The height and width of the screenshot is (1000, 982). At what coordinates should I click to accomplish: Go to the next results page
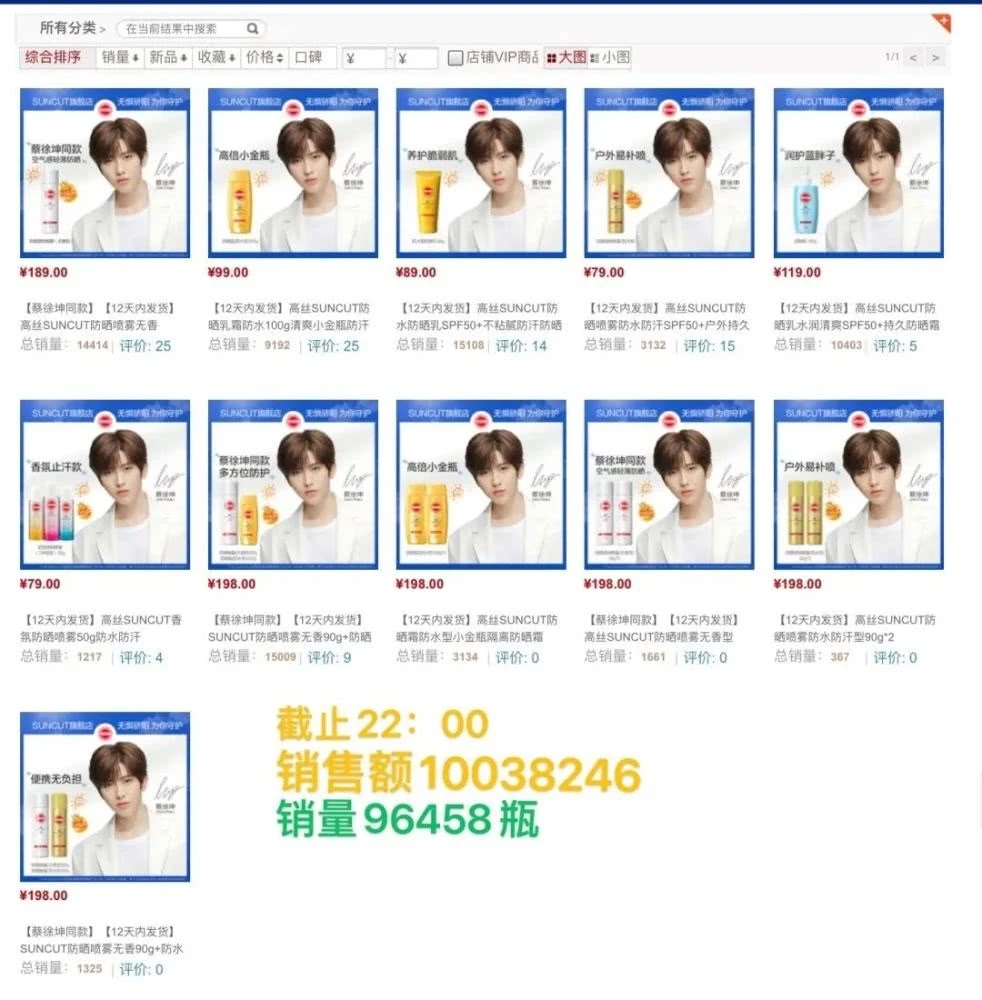[x=935, y=58]
